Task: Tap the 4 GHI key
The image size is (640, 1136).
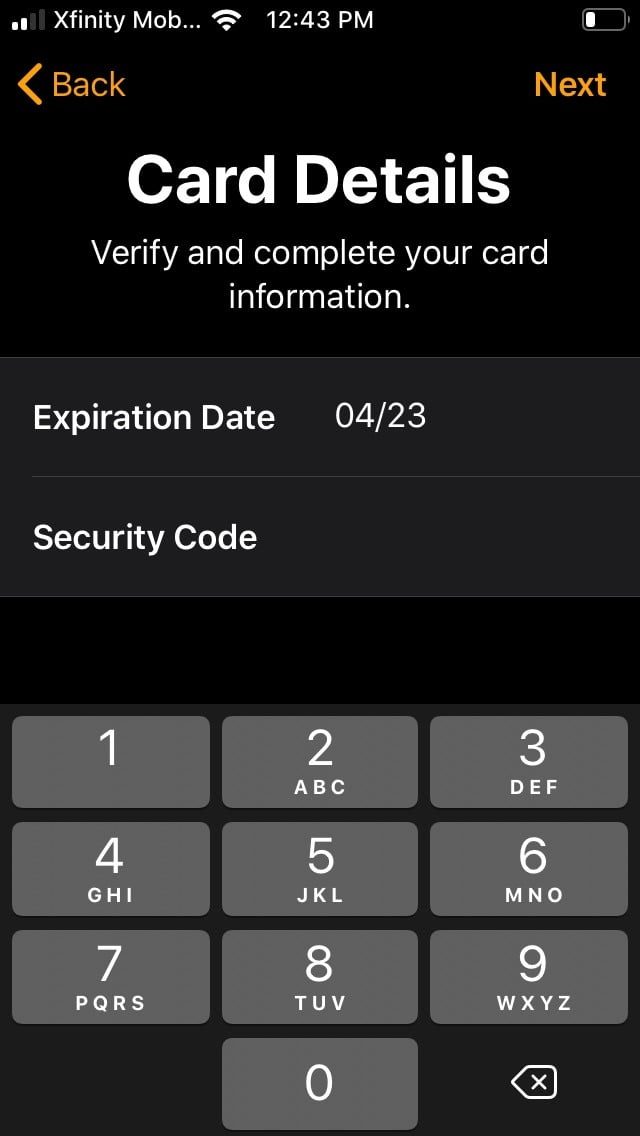Action: (110, 868)
